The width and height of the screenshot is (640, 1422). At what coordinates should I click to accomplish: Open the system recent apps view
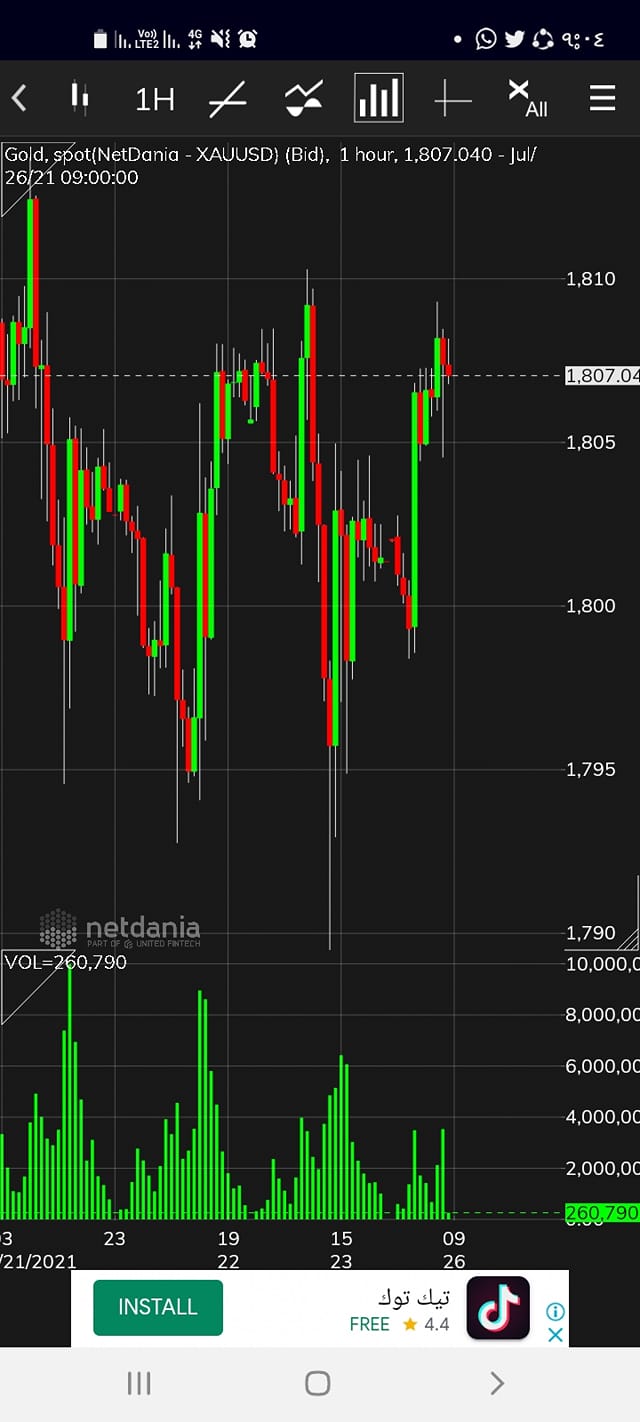point(139,1383)
